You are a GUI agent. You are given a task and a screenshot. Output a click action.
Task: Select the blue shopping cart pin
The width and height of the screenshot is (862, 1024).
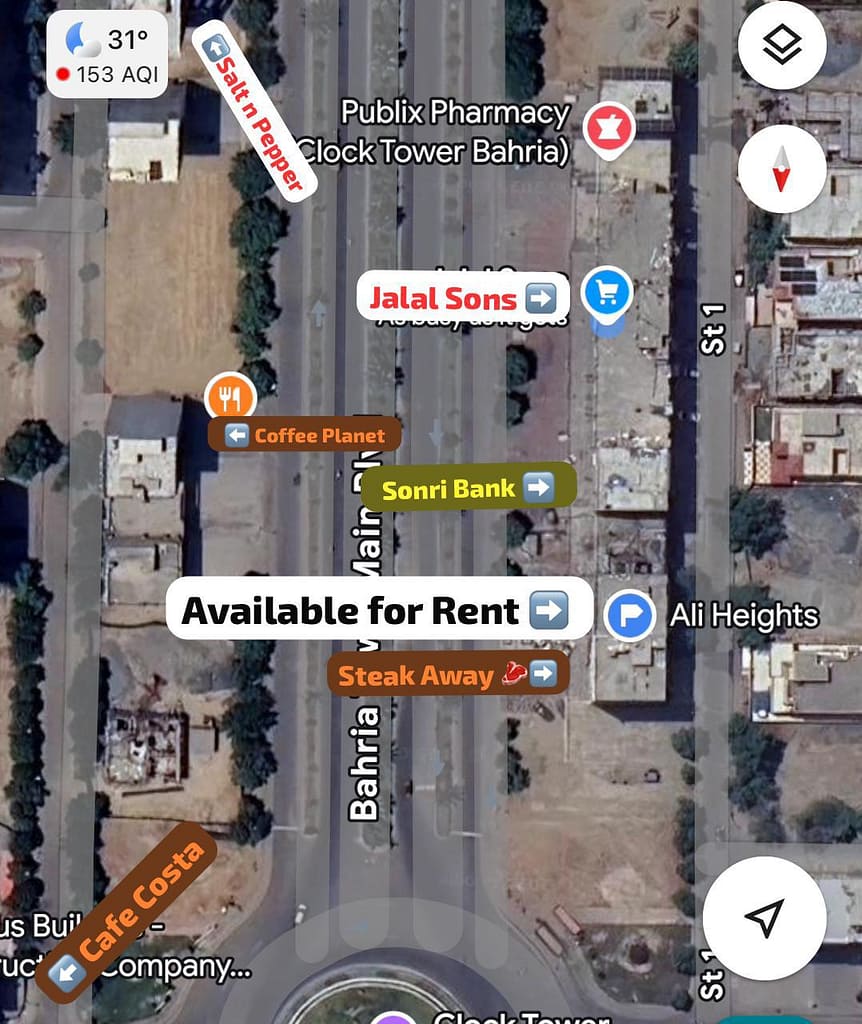(x=607, y=293)
